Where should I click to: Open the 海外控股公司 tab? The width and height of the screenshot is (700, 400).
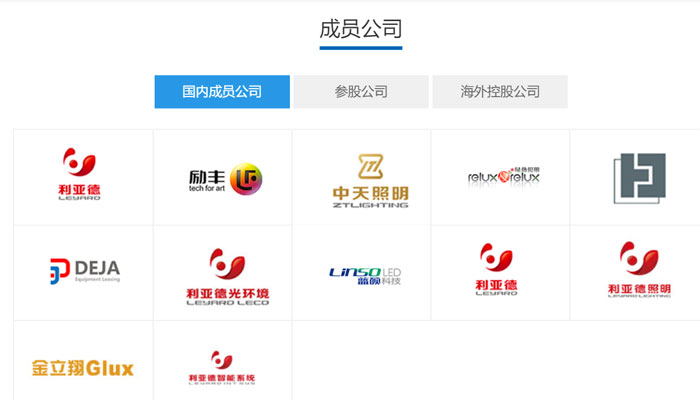pyautogui.click(x=500, y=92)
